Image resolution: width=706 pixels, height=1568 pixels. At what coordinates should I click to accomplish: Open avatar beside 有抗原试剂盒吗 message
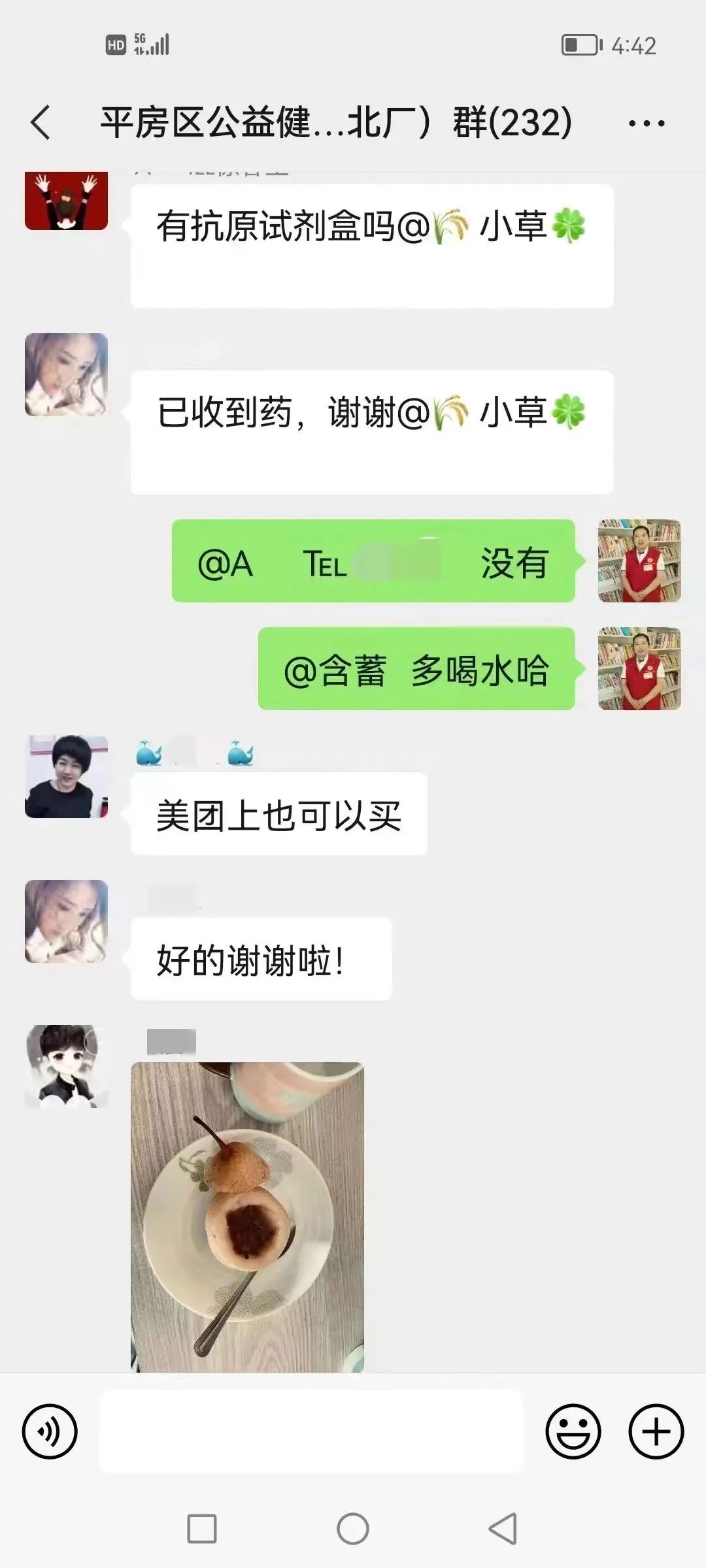(x=66, y=201)
